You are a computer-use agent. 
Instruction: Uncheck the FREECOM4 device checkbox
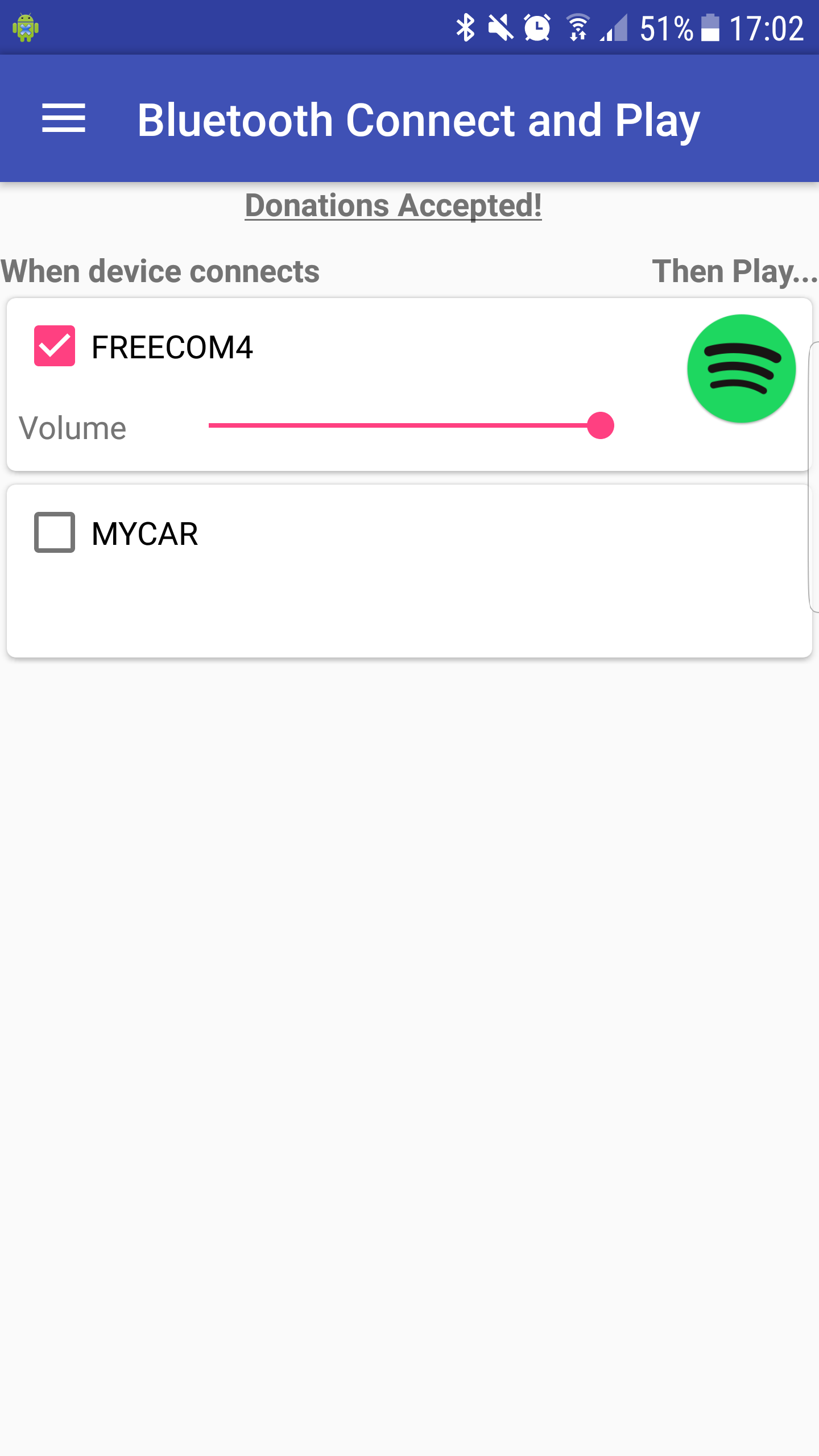[x=55, y=346]
